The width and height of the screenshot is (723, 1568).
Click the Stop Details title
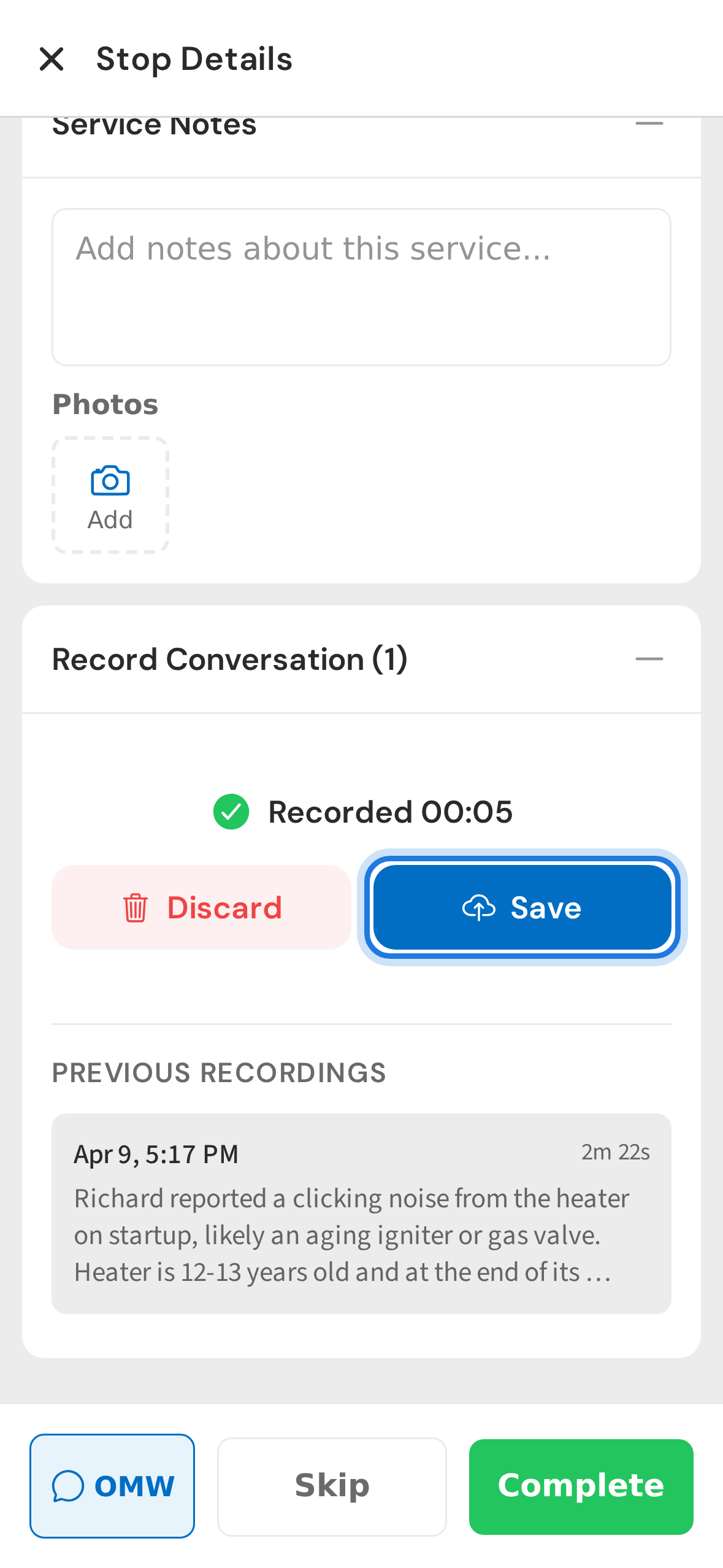193,59
